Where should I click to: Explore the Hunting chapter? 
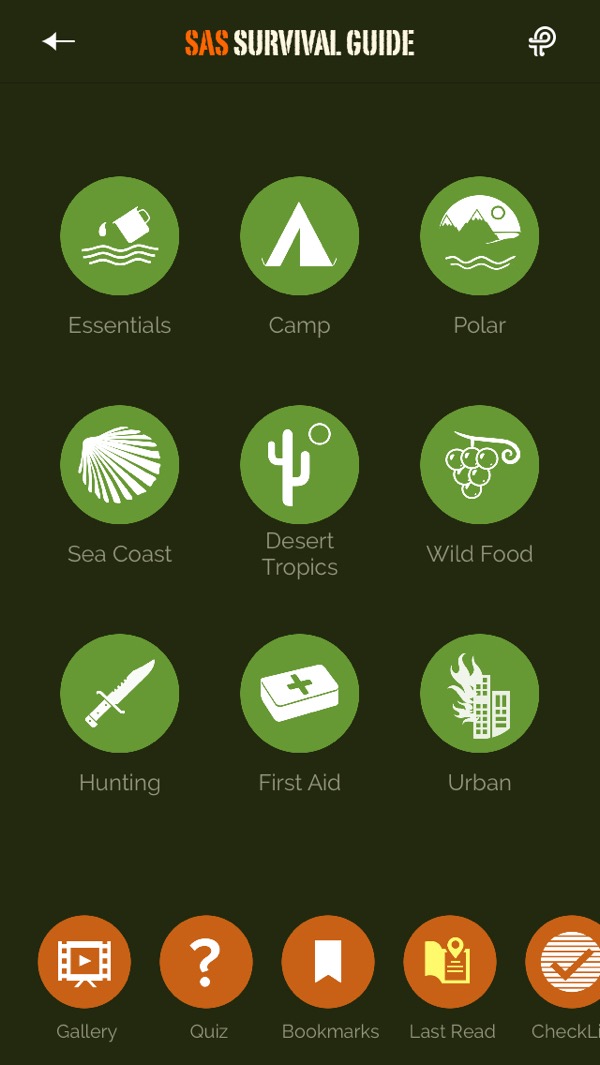(120, 693)
